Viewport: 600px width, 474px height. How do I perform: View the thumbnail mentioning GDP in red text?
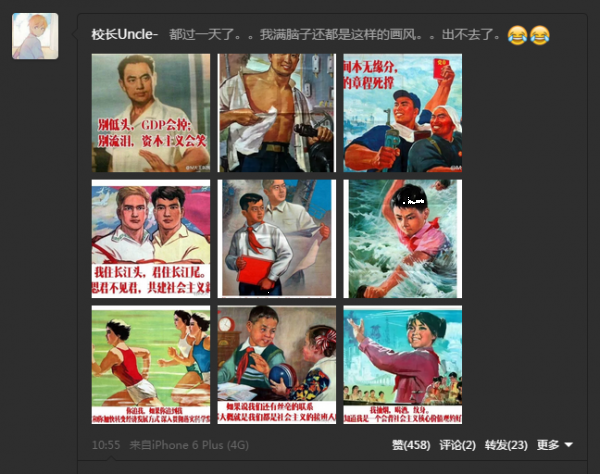pyautogui.click(x=151, y=113)
